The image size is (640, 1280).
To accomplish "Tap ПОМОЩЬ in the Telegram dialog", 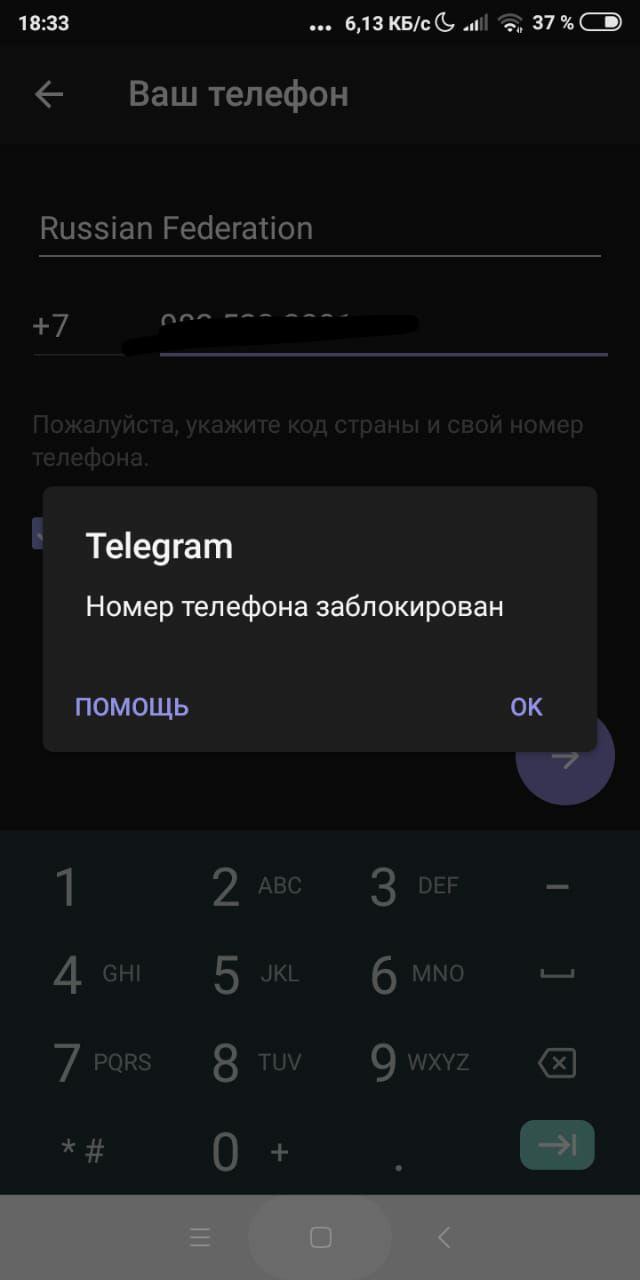I will (x=132, y=707).
